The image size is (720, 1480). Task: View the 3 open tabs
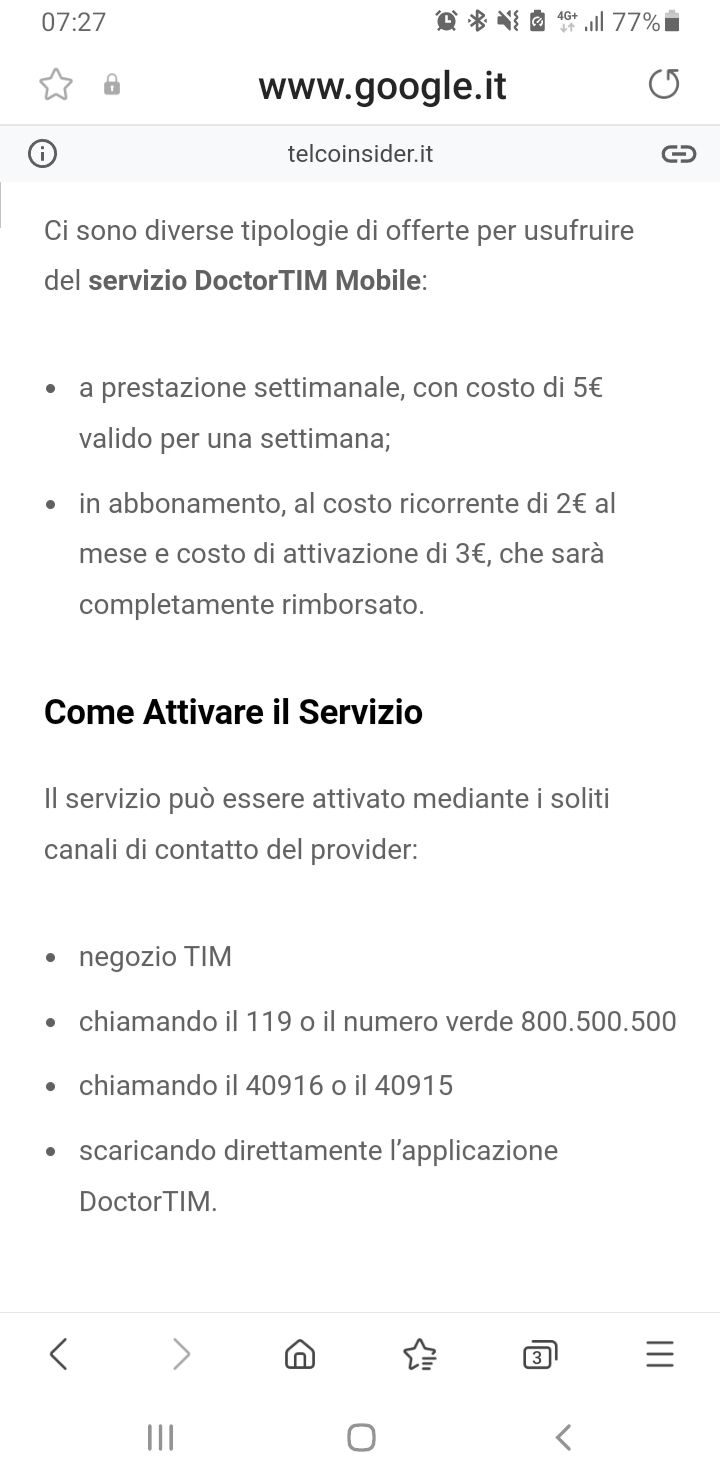coord(540,1355)
